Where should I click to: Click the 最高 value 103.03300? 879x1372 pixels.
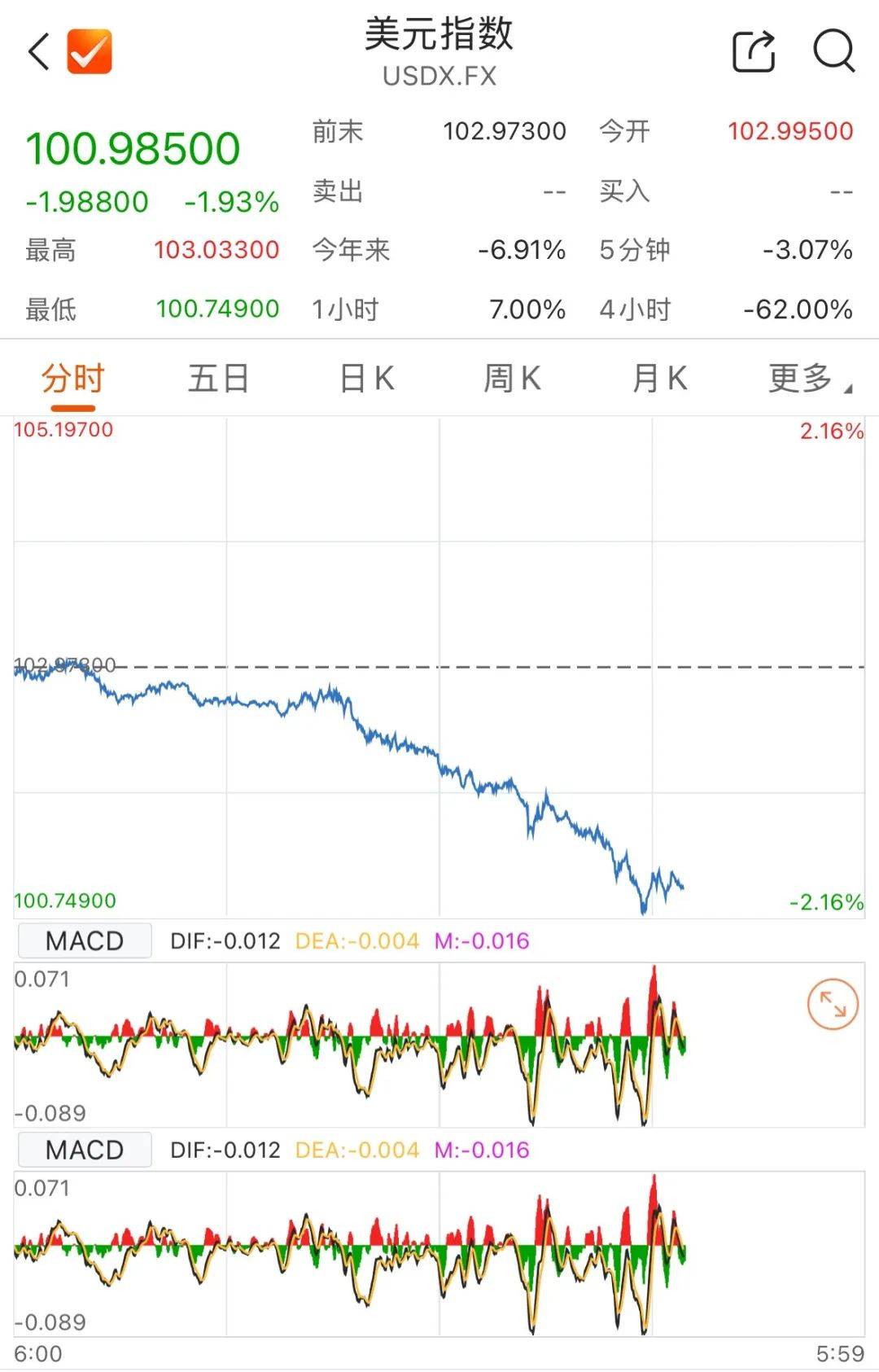pos(217,252)
